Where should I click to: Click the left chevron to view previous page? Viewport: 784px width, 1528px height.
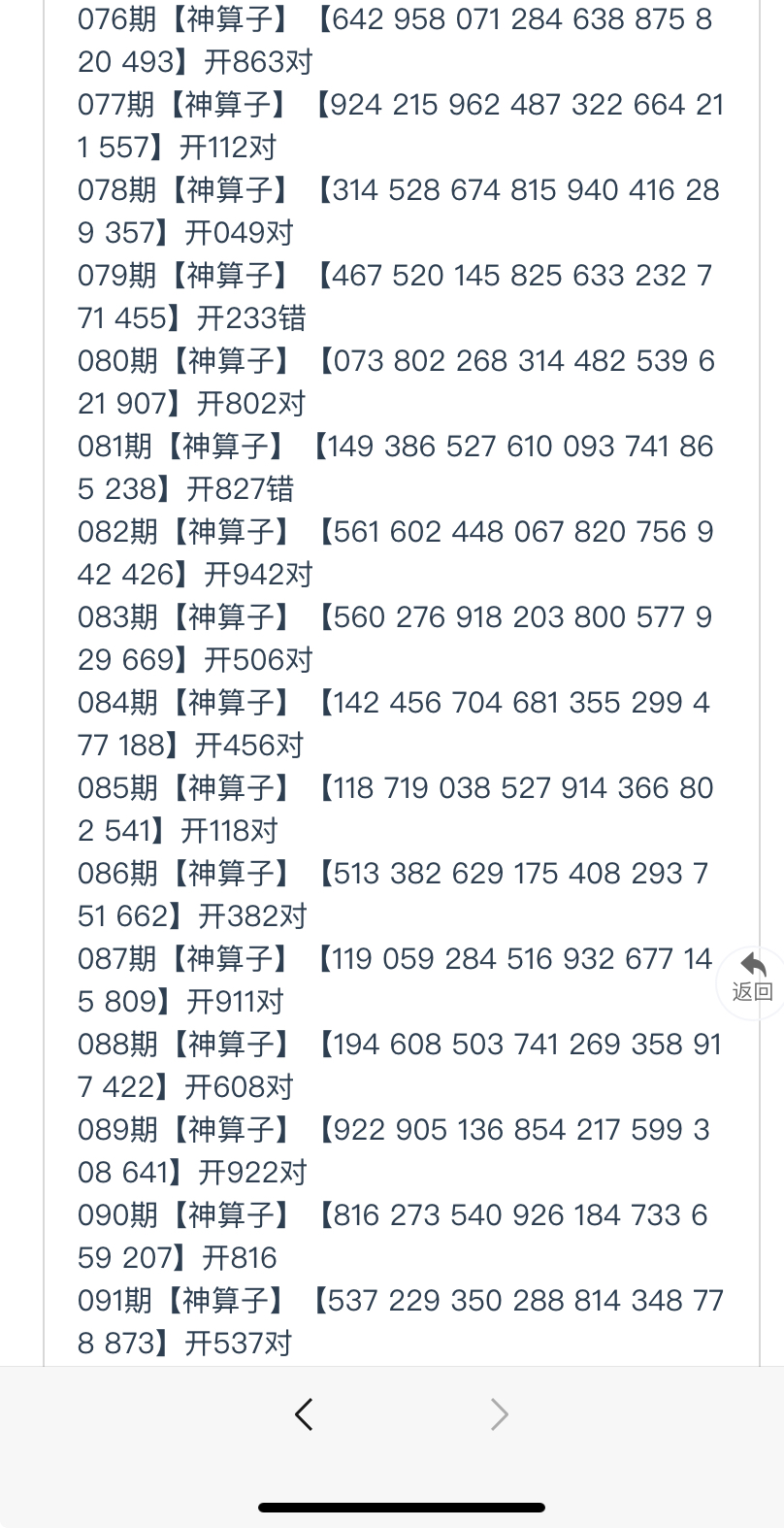click(304, 1414)
